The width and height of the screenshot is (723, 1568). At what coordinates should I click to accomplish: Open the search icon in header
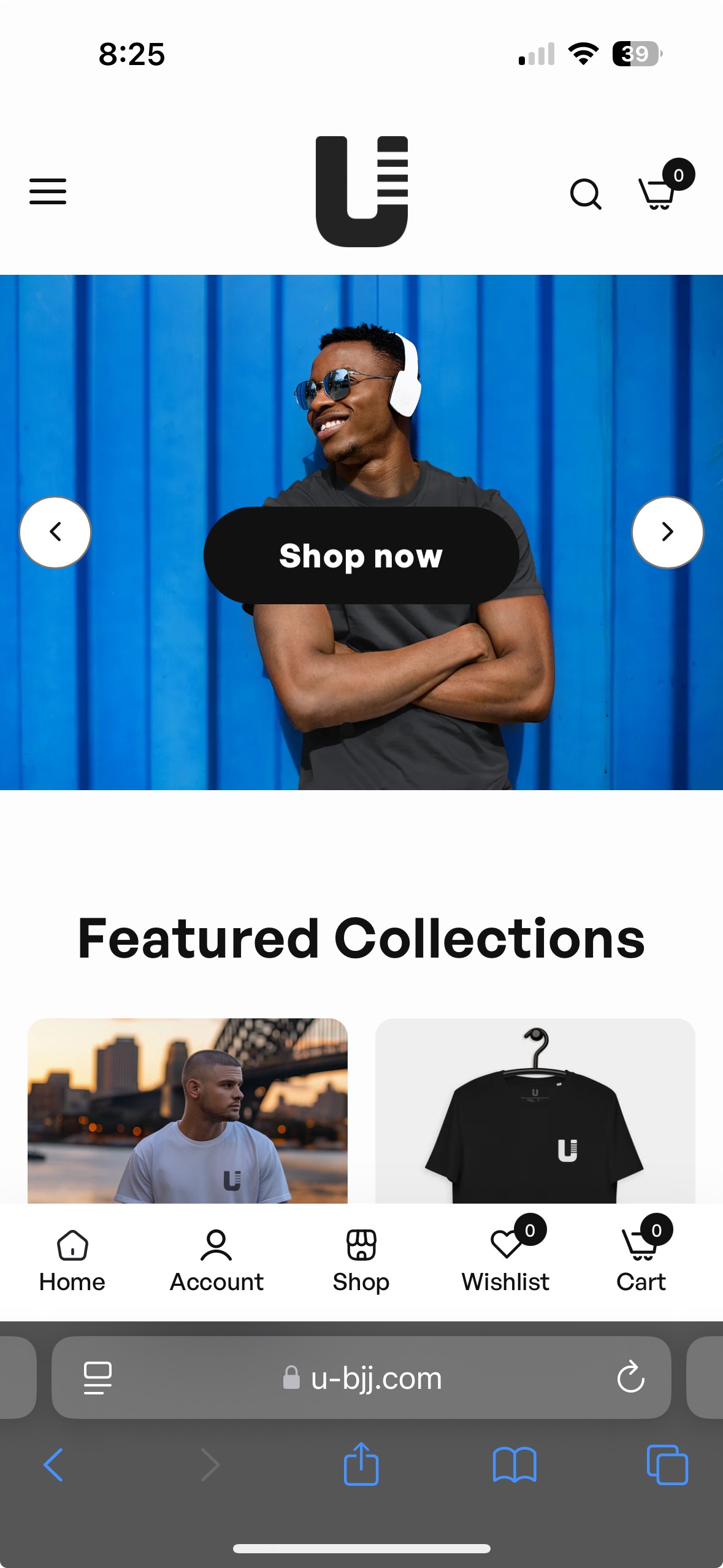585,194
